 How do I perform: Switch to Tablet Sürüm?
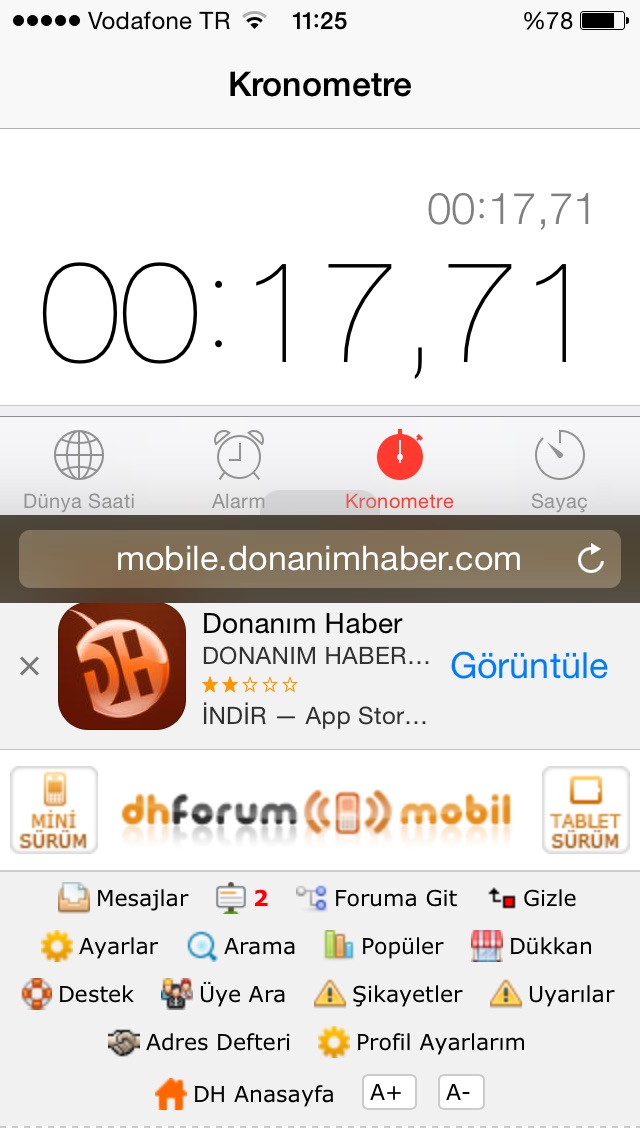585,810
